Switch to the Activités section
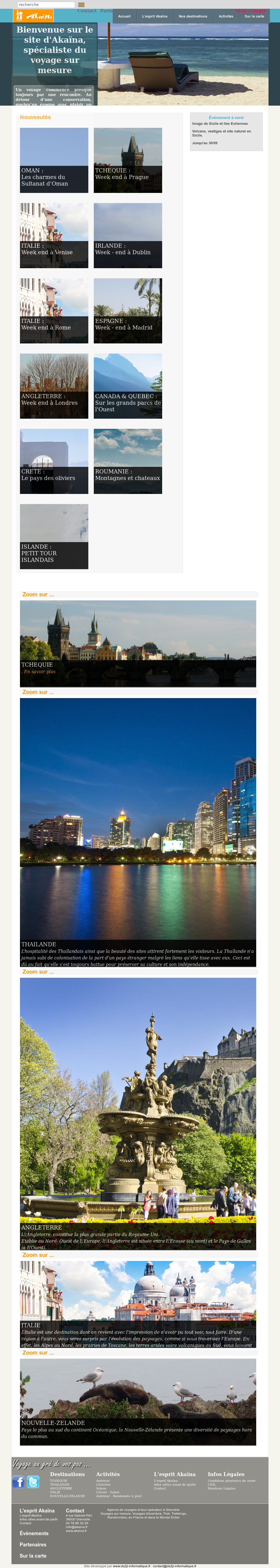280x1568 pixels. click(x=226, y=16)
